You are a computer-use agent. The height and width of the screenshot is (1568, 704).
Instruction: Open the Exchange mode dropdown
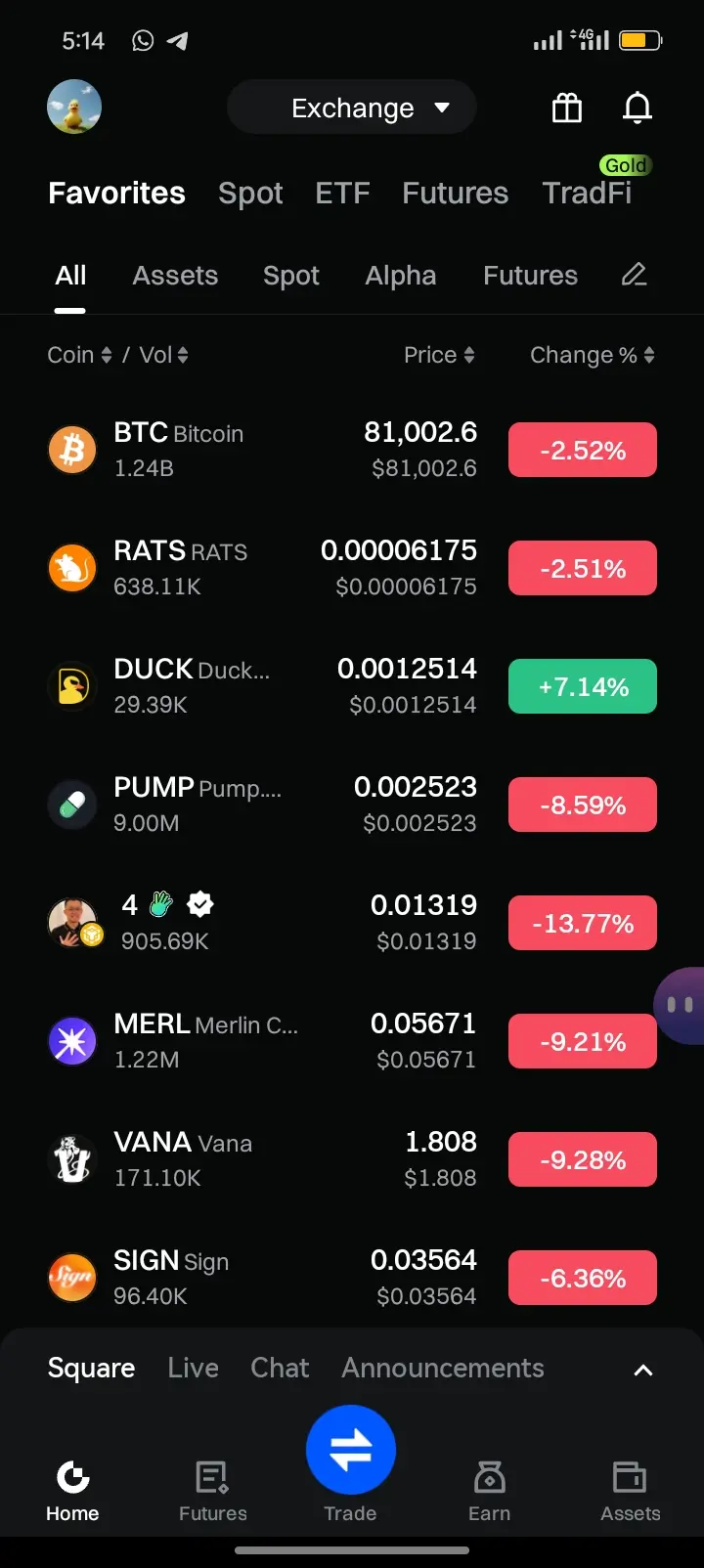(x=351, y=108)
